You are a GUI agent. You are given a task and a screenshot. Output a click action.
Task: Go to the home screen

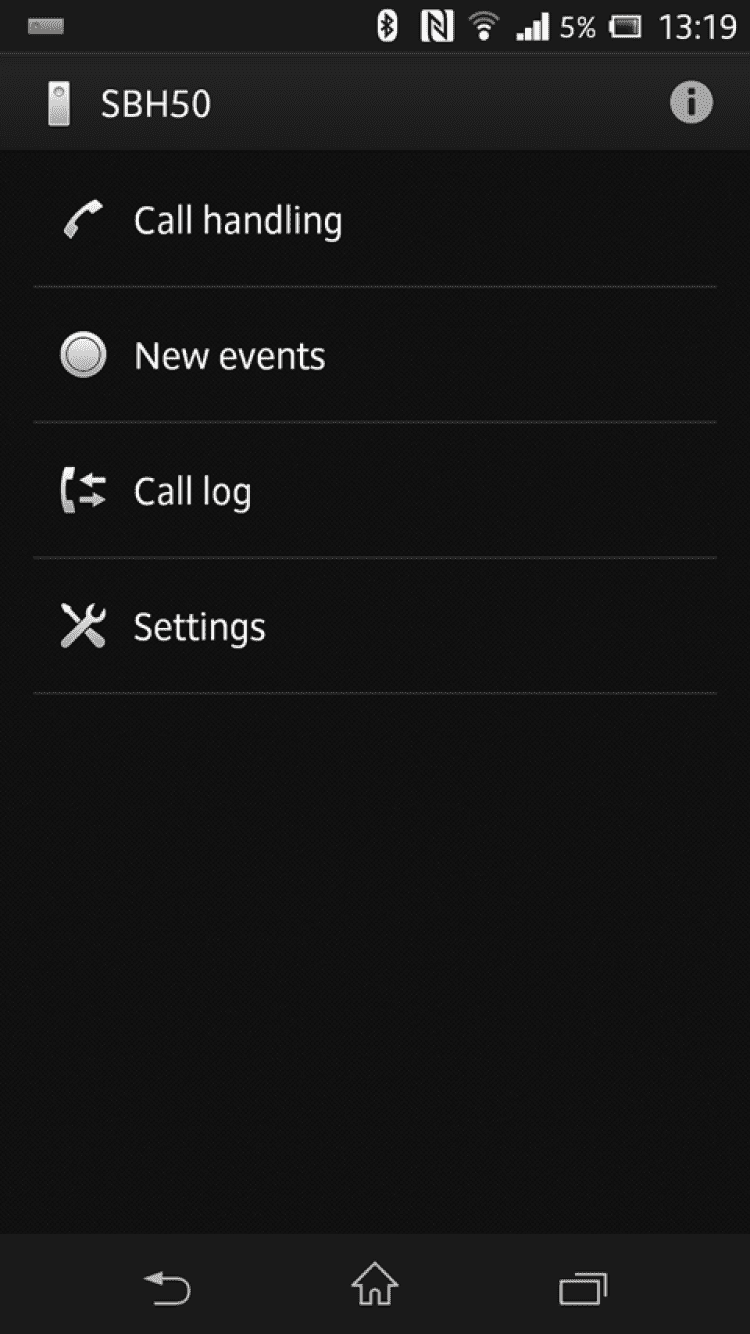pyautogui.click(x=375, y=1285)
